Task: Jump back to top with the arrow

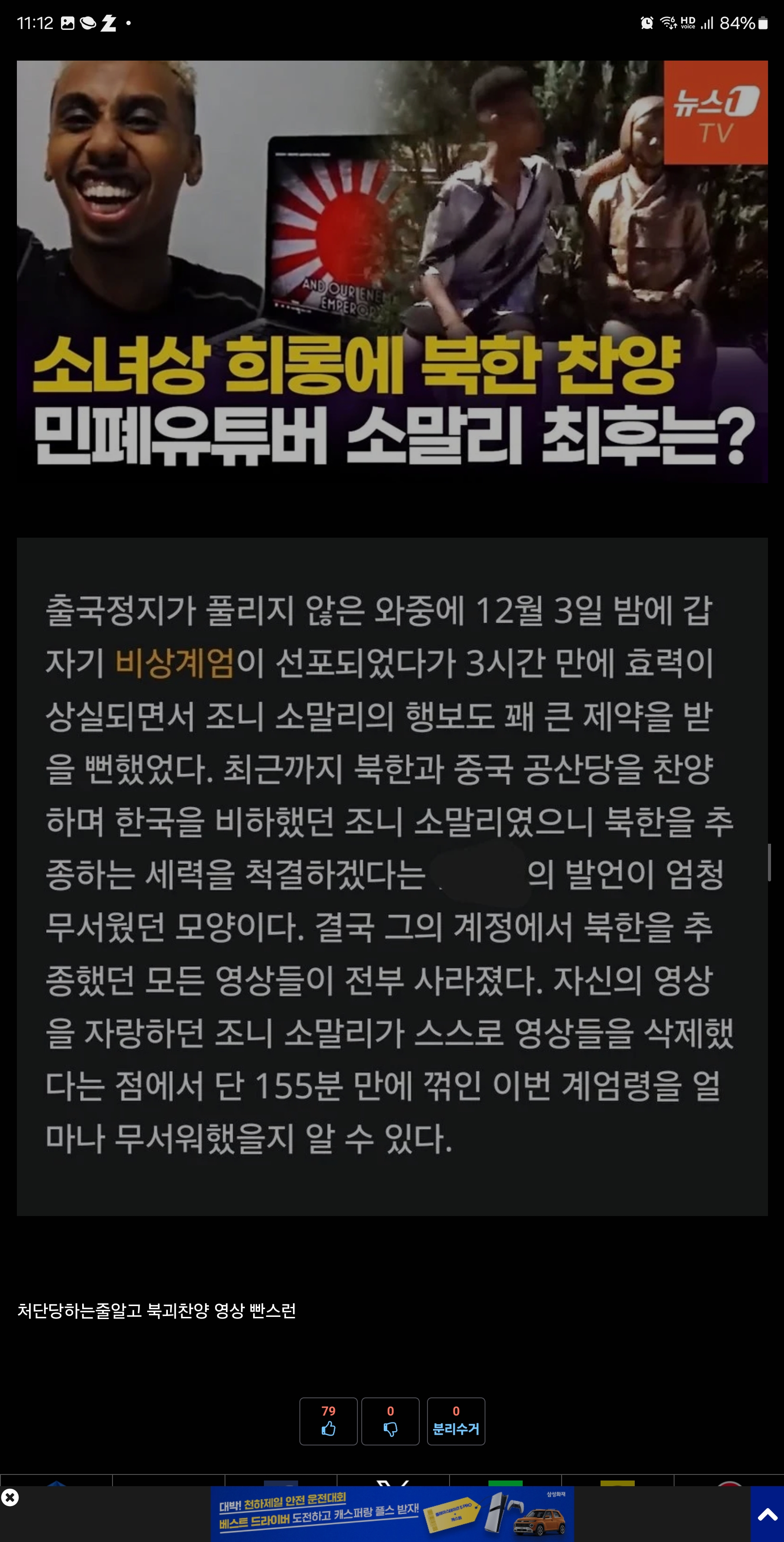Action: 767,1514
